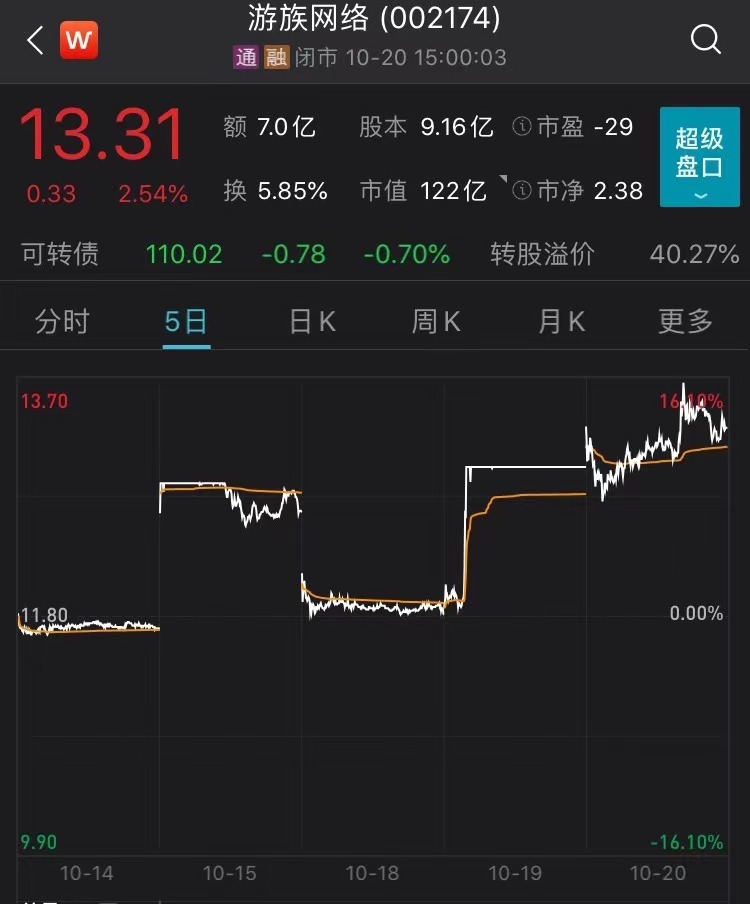Go back using the arrow icon
The image size is (750, 904).
pyautogui.click(x=35, y=41)
